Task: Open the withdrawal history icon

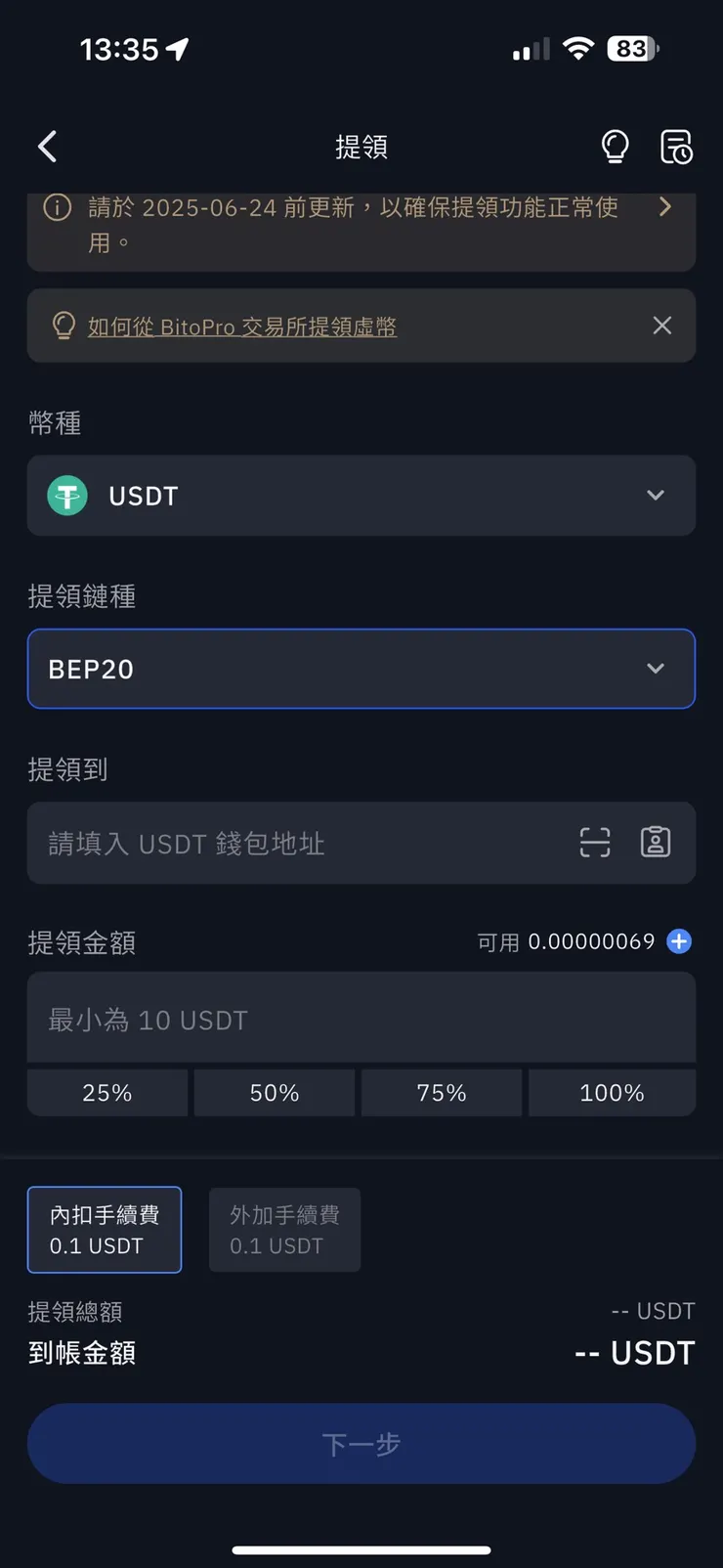Action: click(x=675, y=145)
